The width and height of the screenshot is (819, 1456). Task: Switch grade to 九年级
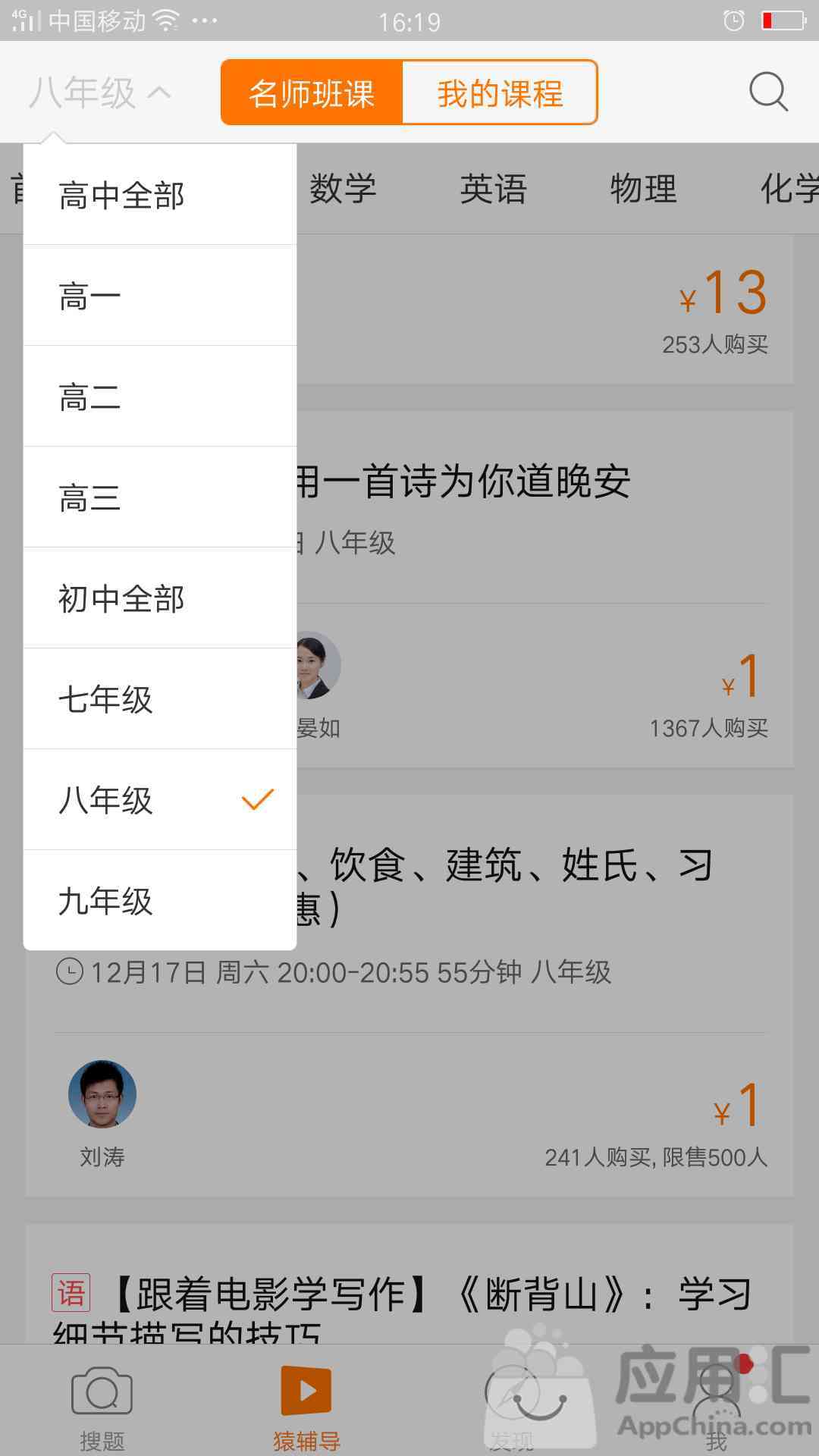[159, 901]
